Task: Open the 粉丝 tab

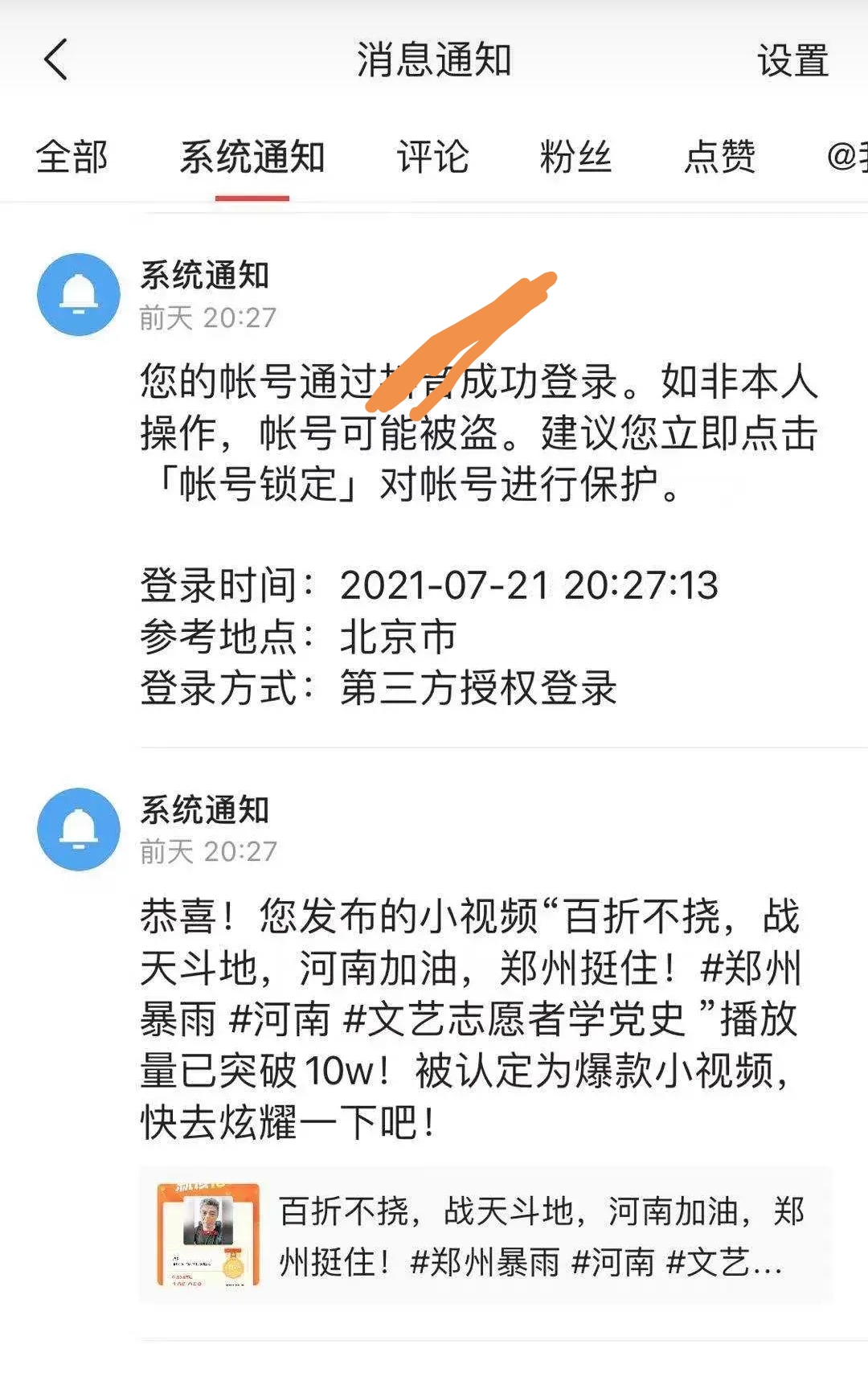Action: (x=574, y=158)
